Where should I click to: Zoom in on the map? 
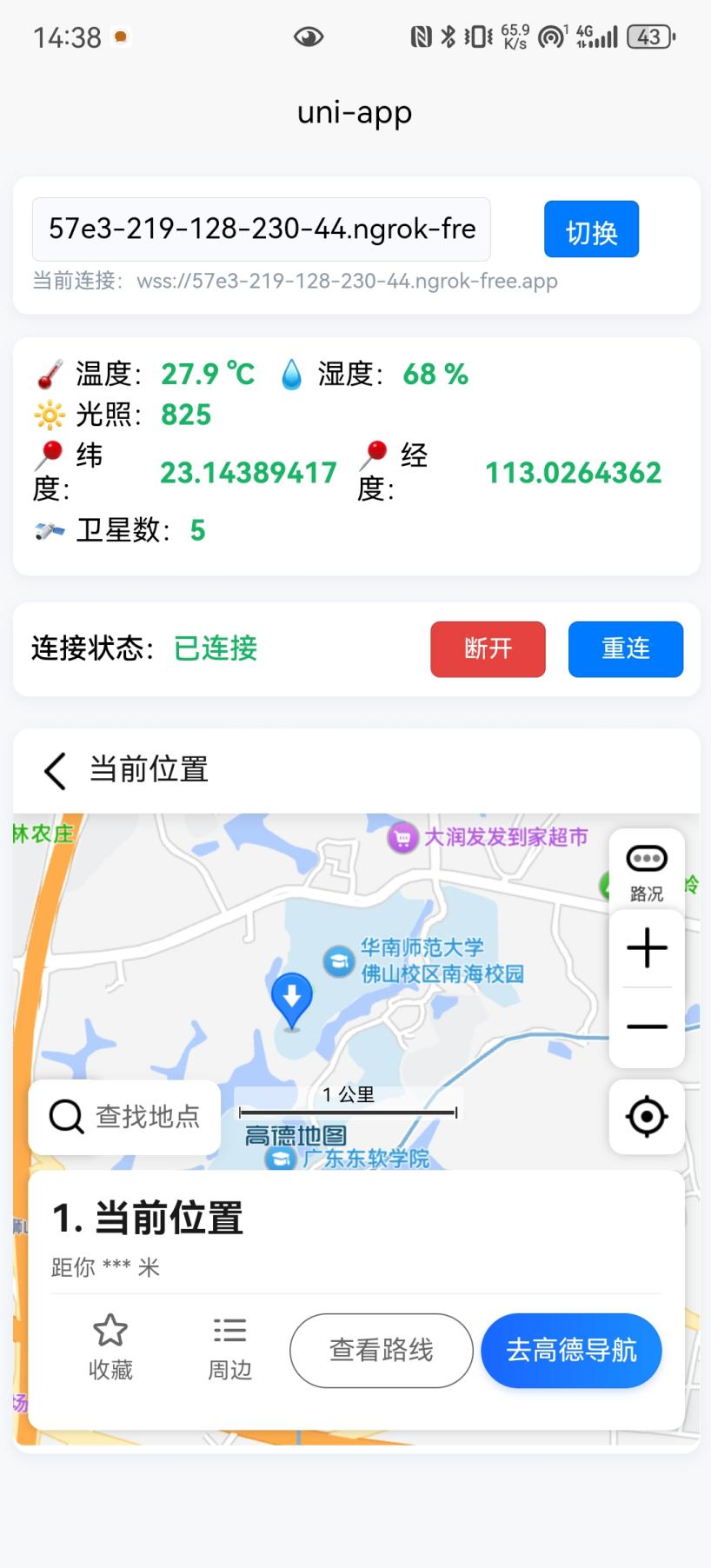tap(647, 947)
